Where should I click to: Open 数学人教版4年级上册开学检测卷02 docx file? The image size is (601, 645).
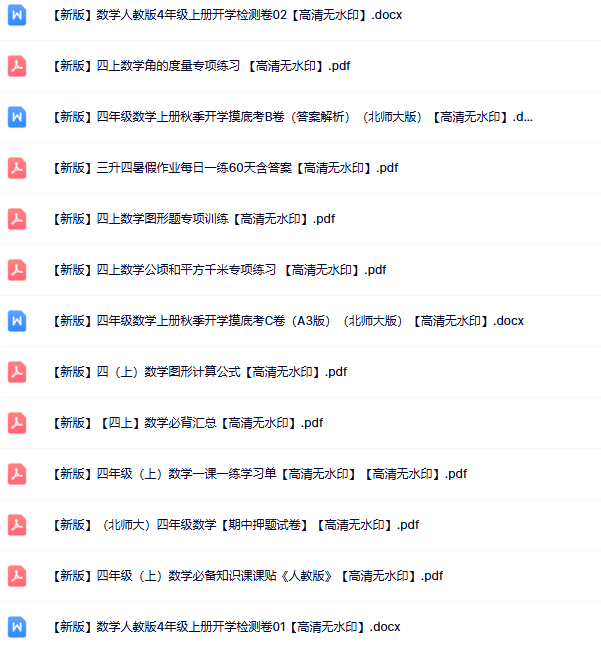click(226, 15)
